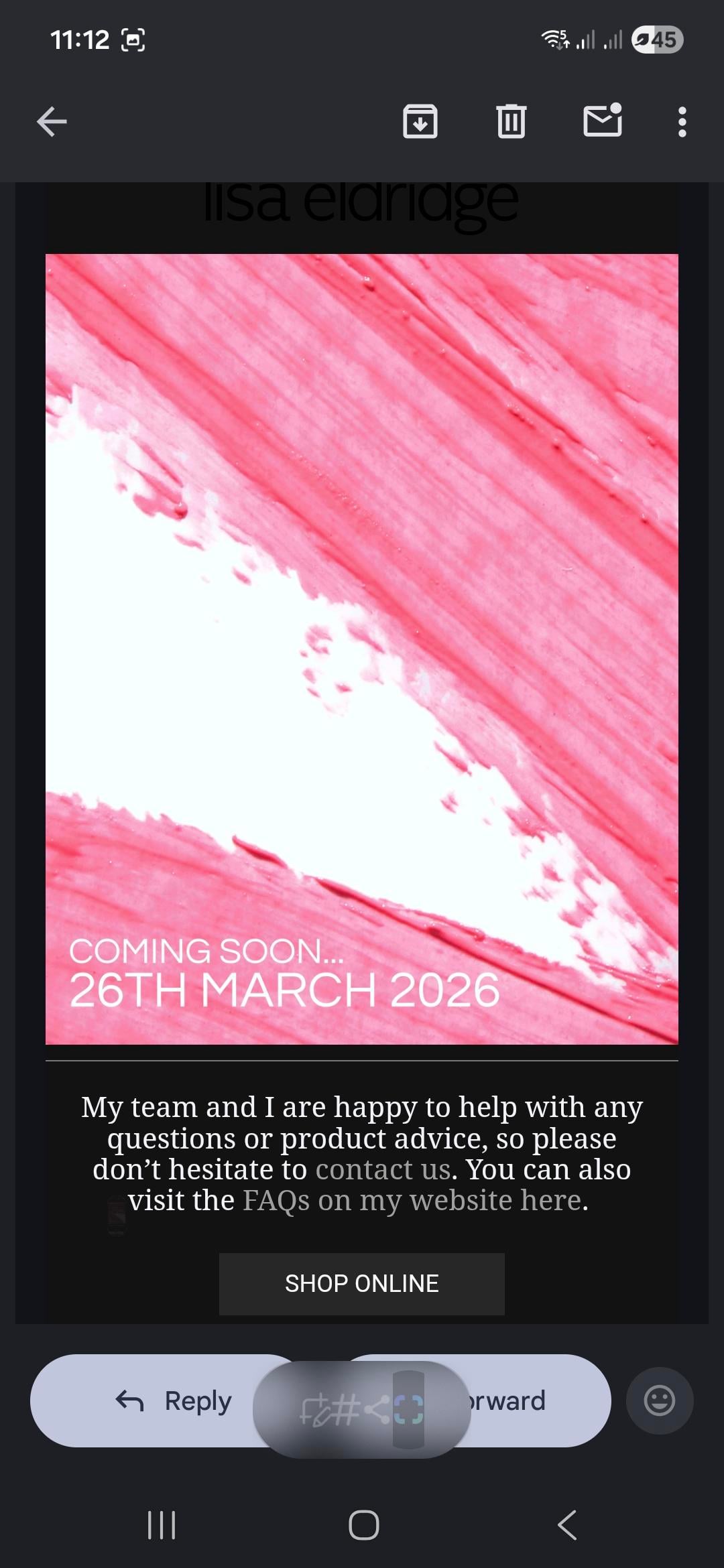724x1568 pixels.
Task: Delete this email
Action: tap(511, 122)
